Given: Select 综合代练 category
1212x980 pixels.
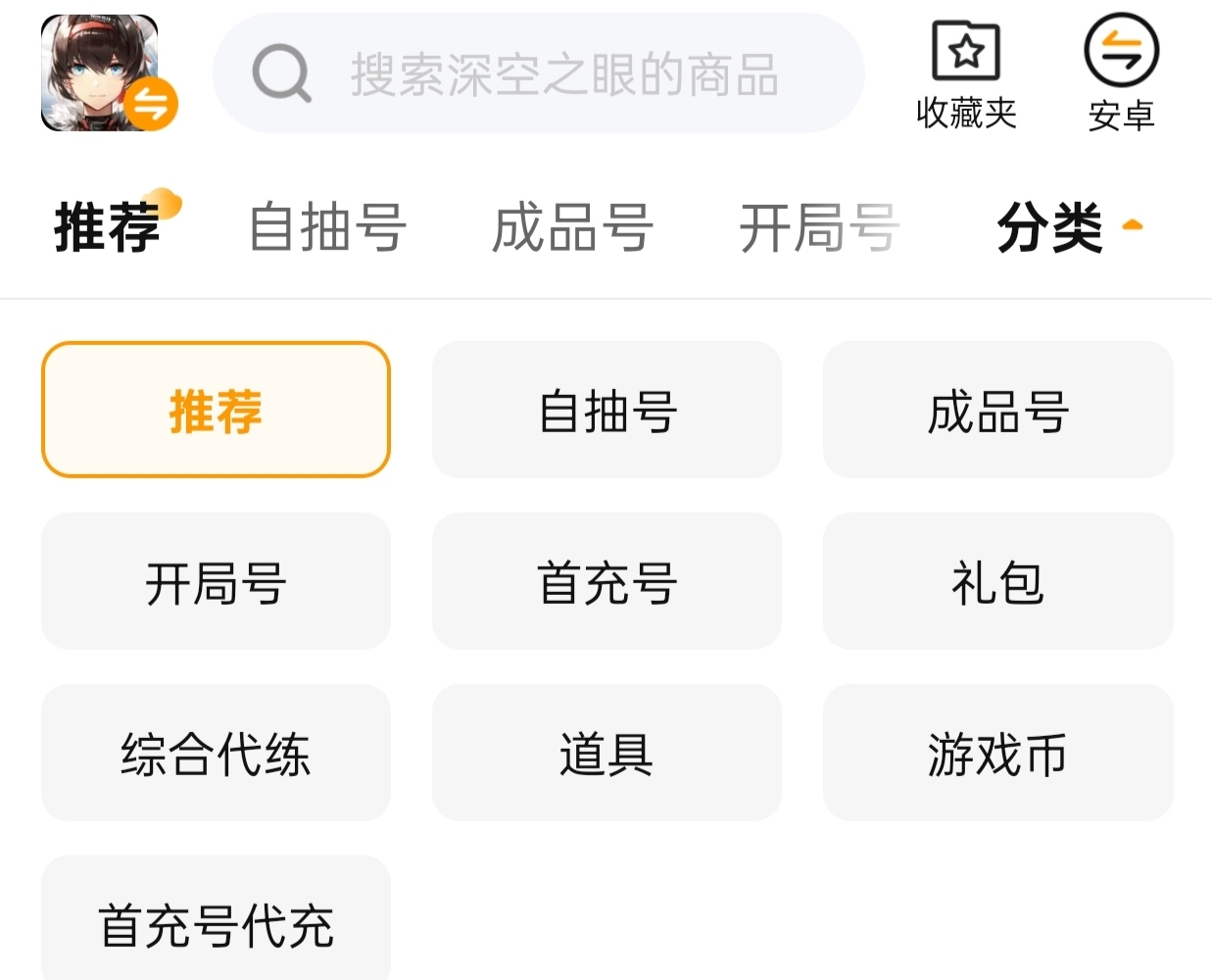Looking at the screenshot, I should click(x=216, y=753).
